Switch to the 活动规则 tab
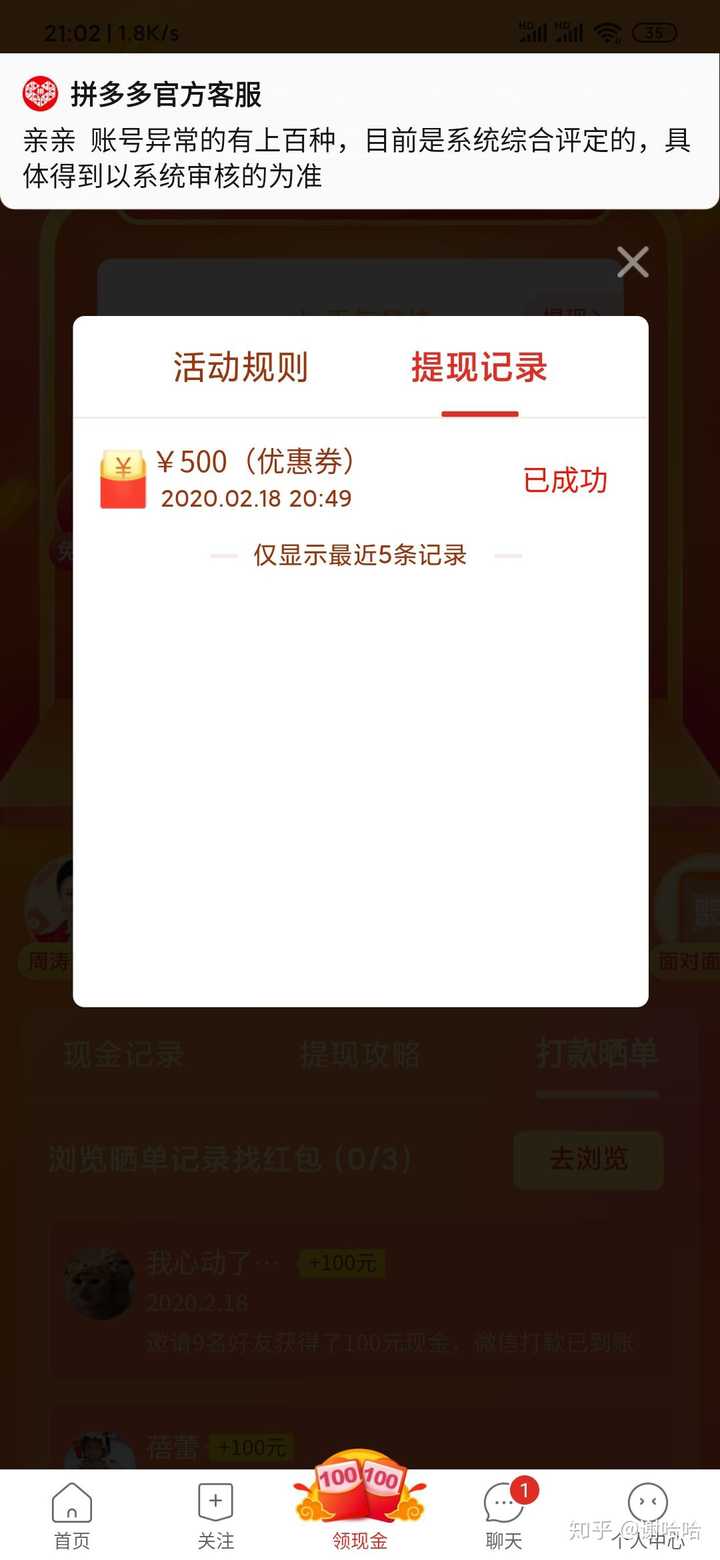 pos(240,368)
